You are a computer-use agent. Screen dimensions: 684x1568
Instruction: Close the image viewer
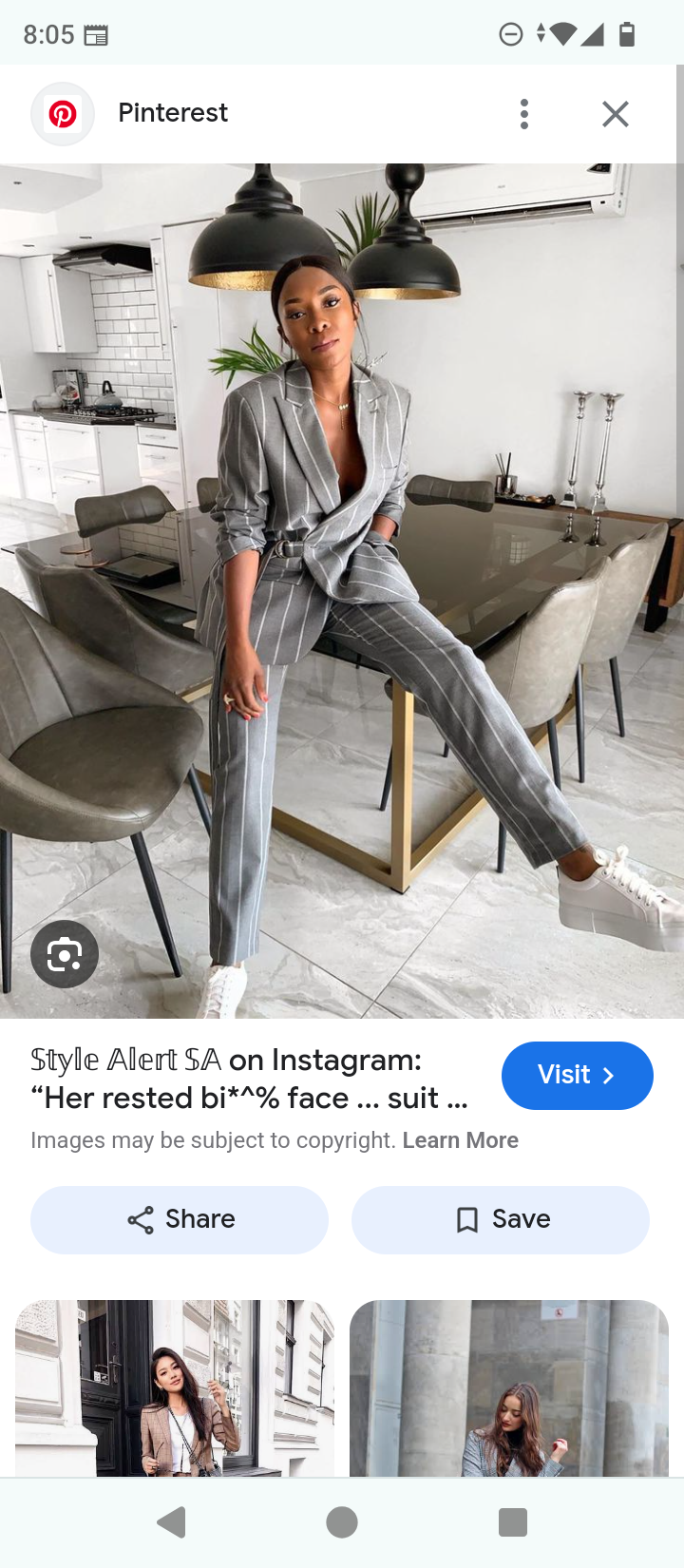click(616, 114)
